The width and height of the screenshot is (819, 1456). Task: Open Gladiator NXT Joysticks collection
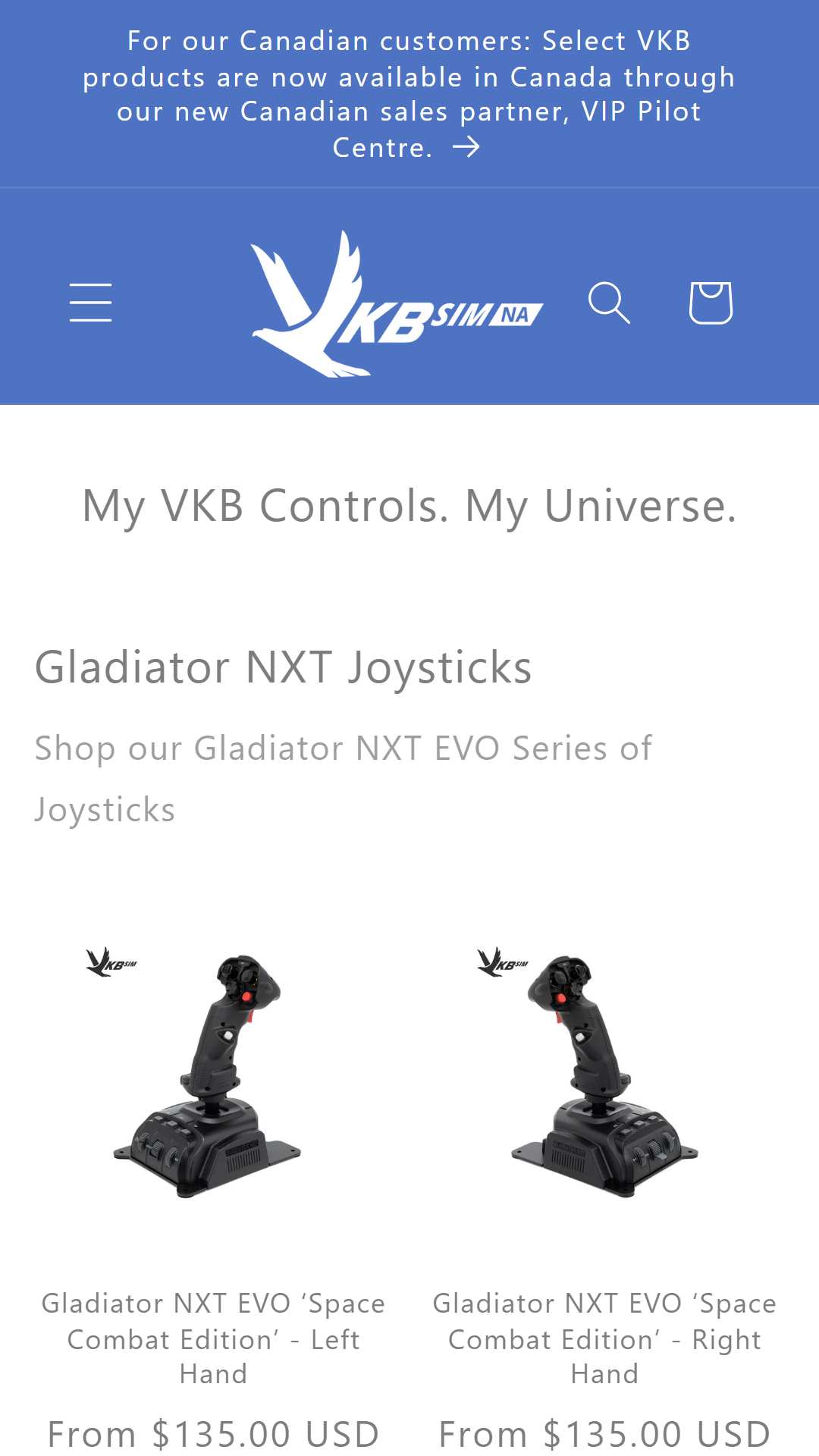(x=283, y=667)
